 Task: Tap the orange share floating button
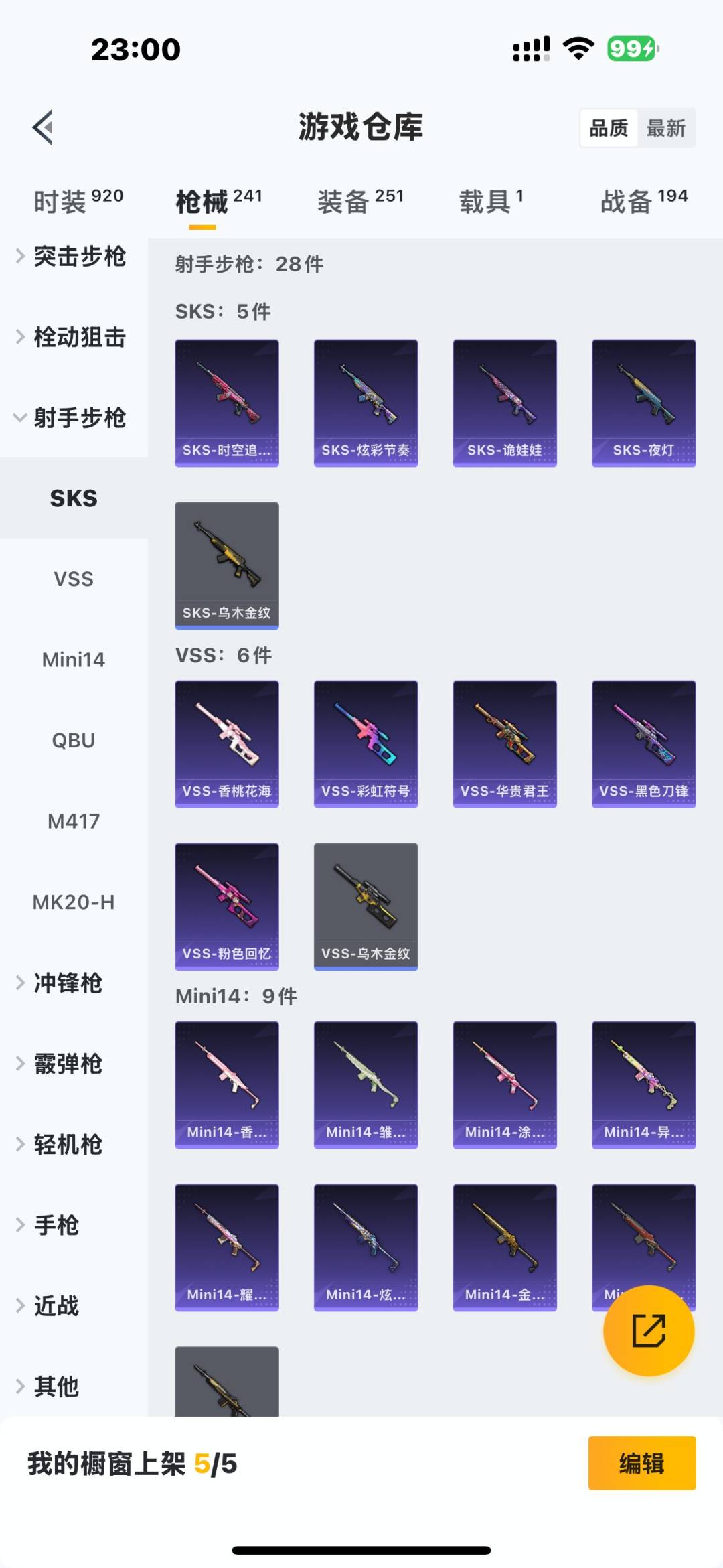tap(648, 1330)
